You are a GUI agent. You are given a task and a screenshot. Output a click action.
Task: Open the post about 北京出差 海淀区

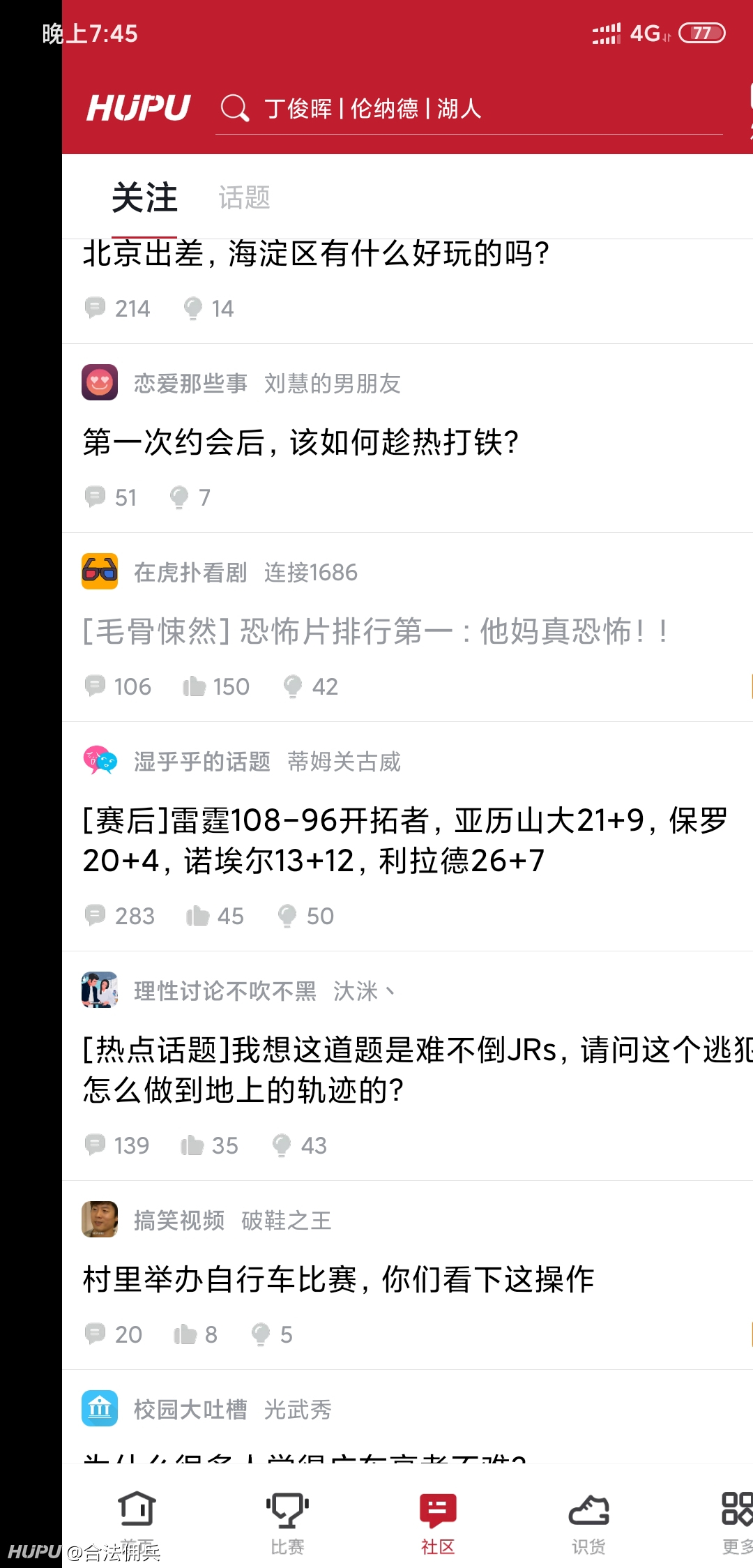pyautogui.click(x=316, y=252)
